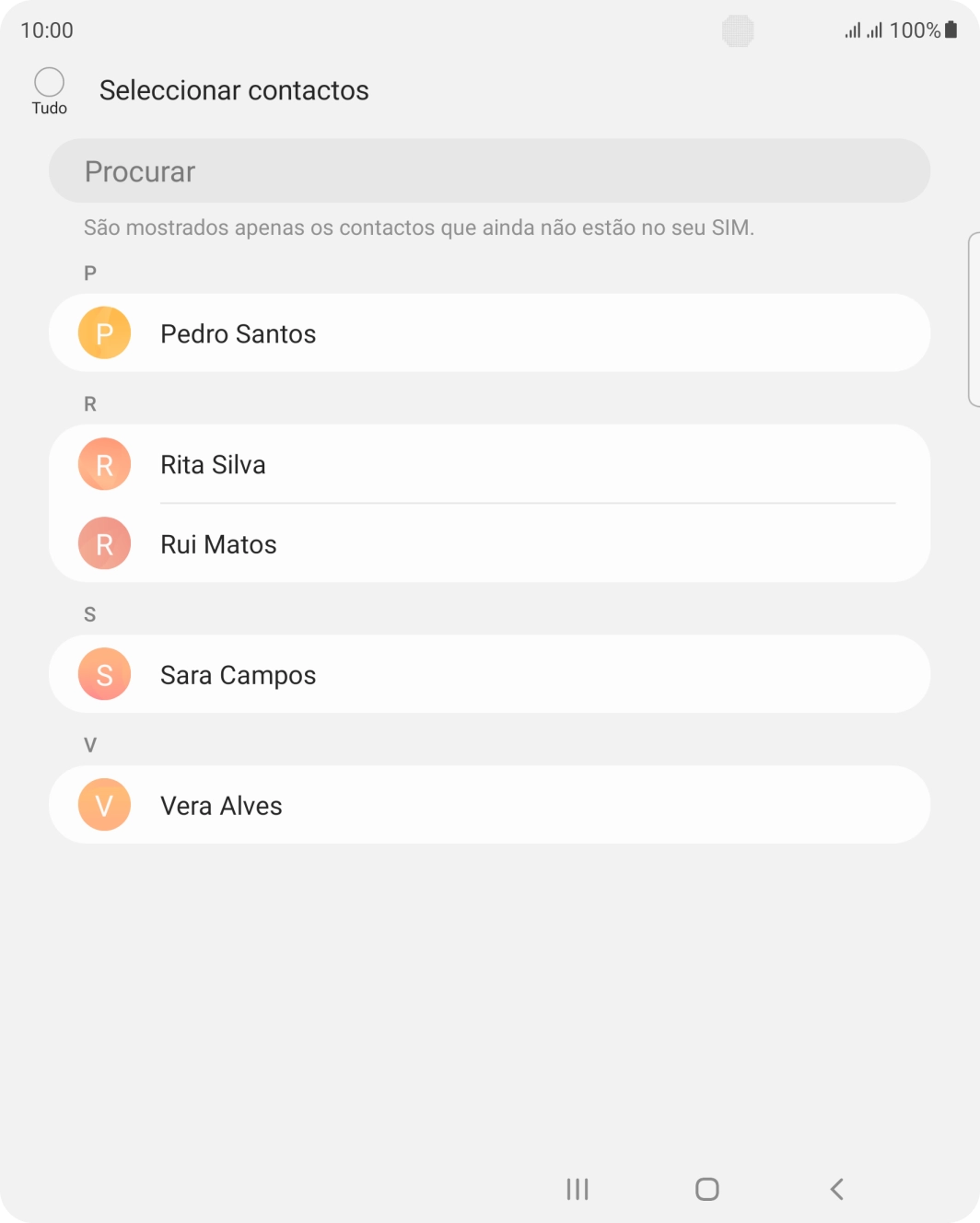Open the Procurar search field
Screen dimensions: 980x1223
(x=488, y=171)
